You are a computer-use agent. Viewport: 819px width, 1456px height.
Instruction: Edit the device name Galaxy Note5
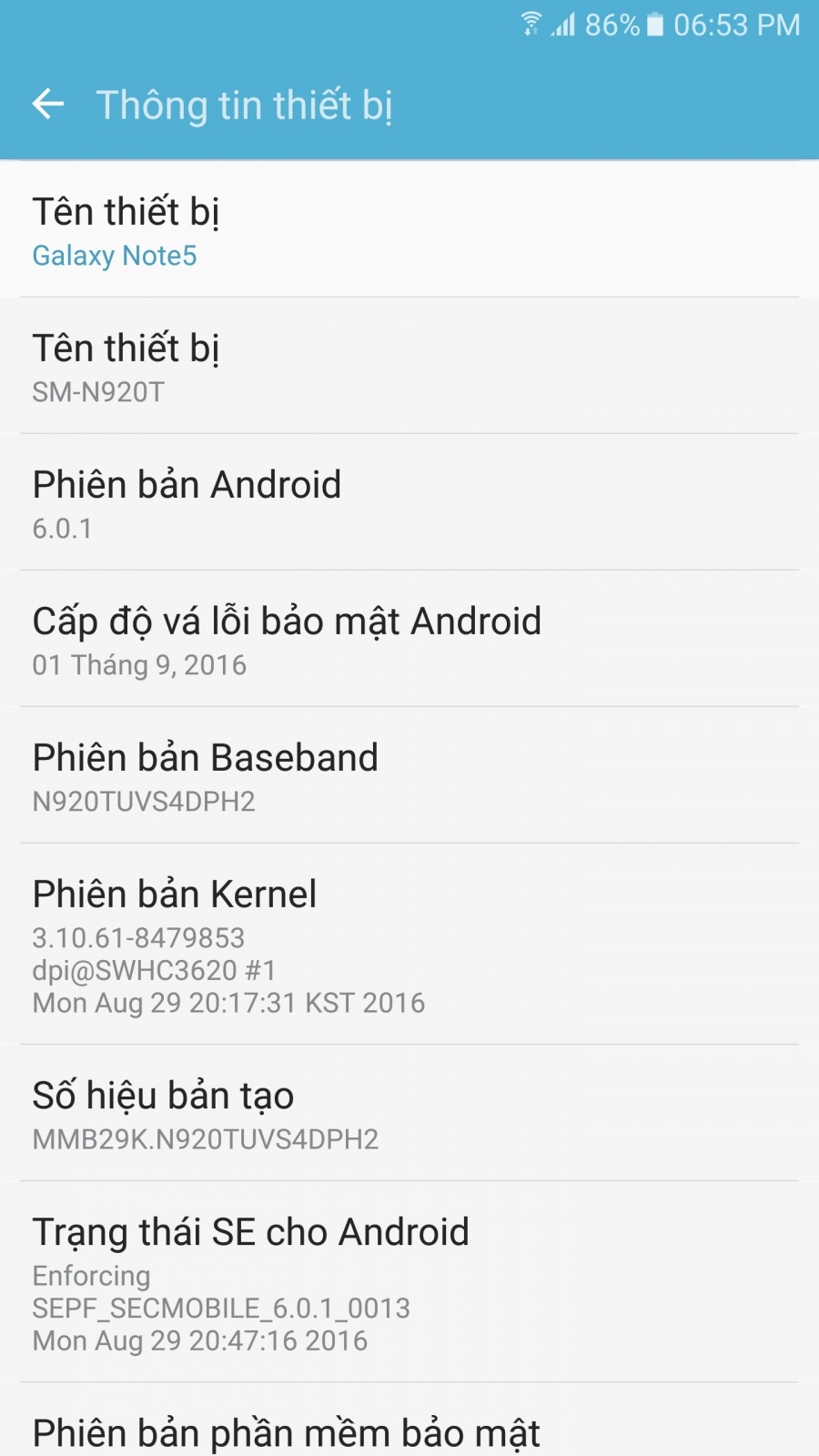409,230
